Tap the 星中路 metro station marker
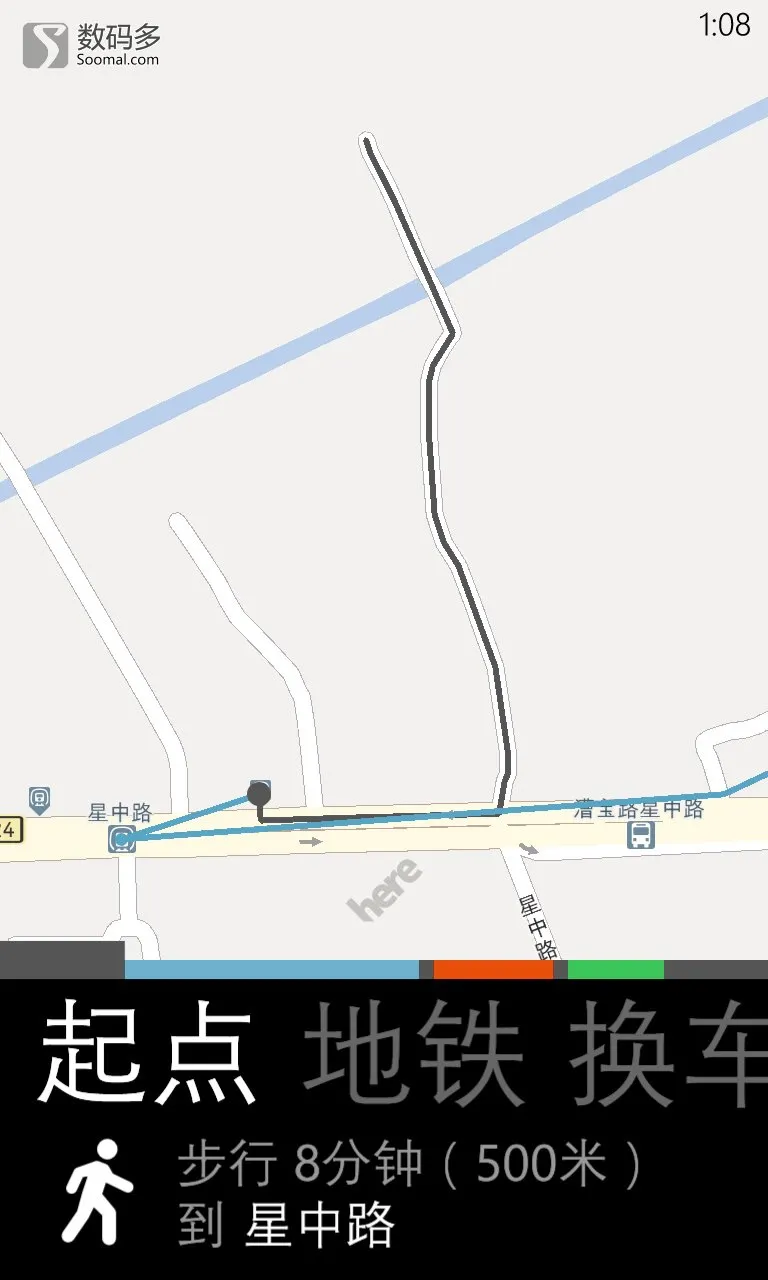 (122, 839)
